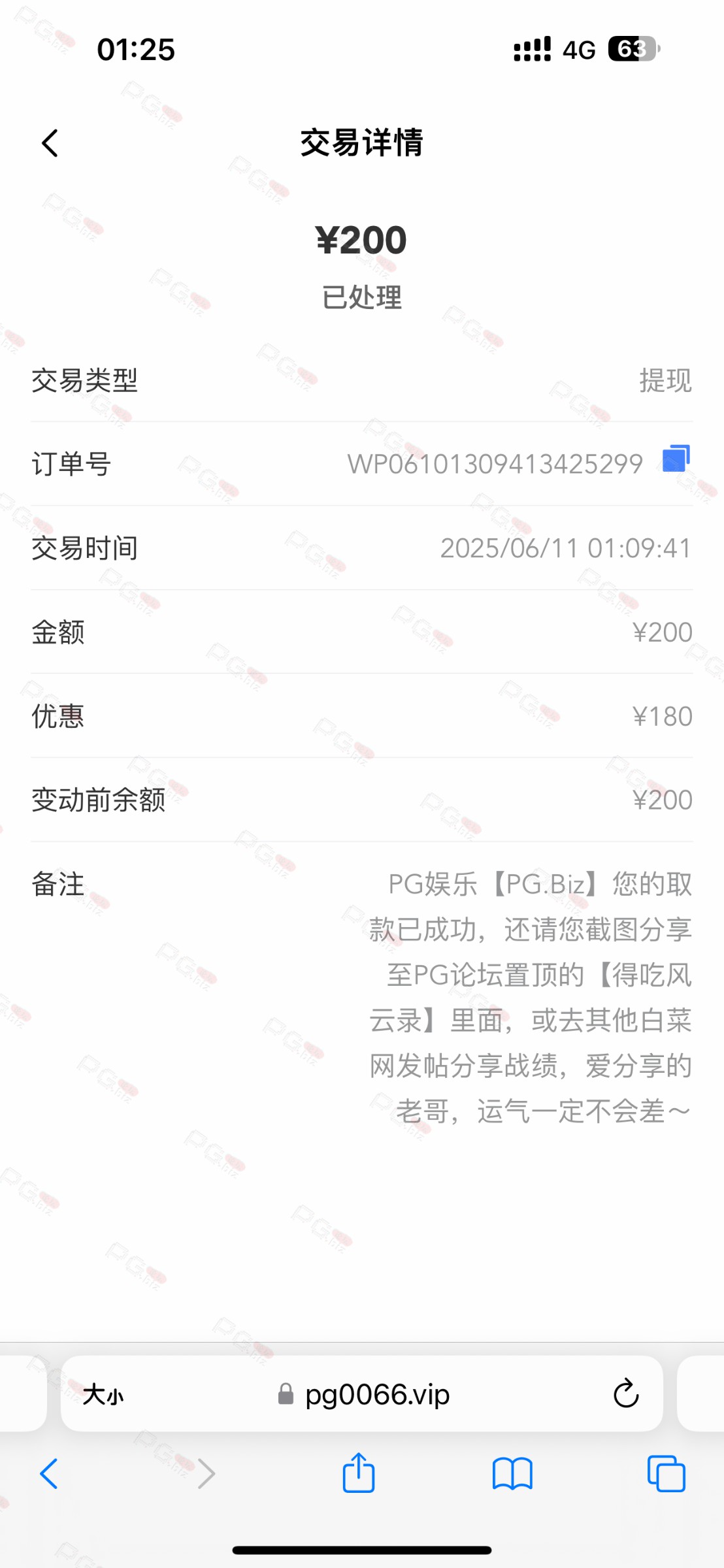Viewport: 724px width, 1568px height.
Task: Go back from the 交易详情 page
Action: pyautogui.click(x=50, y=143)
